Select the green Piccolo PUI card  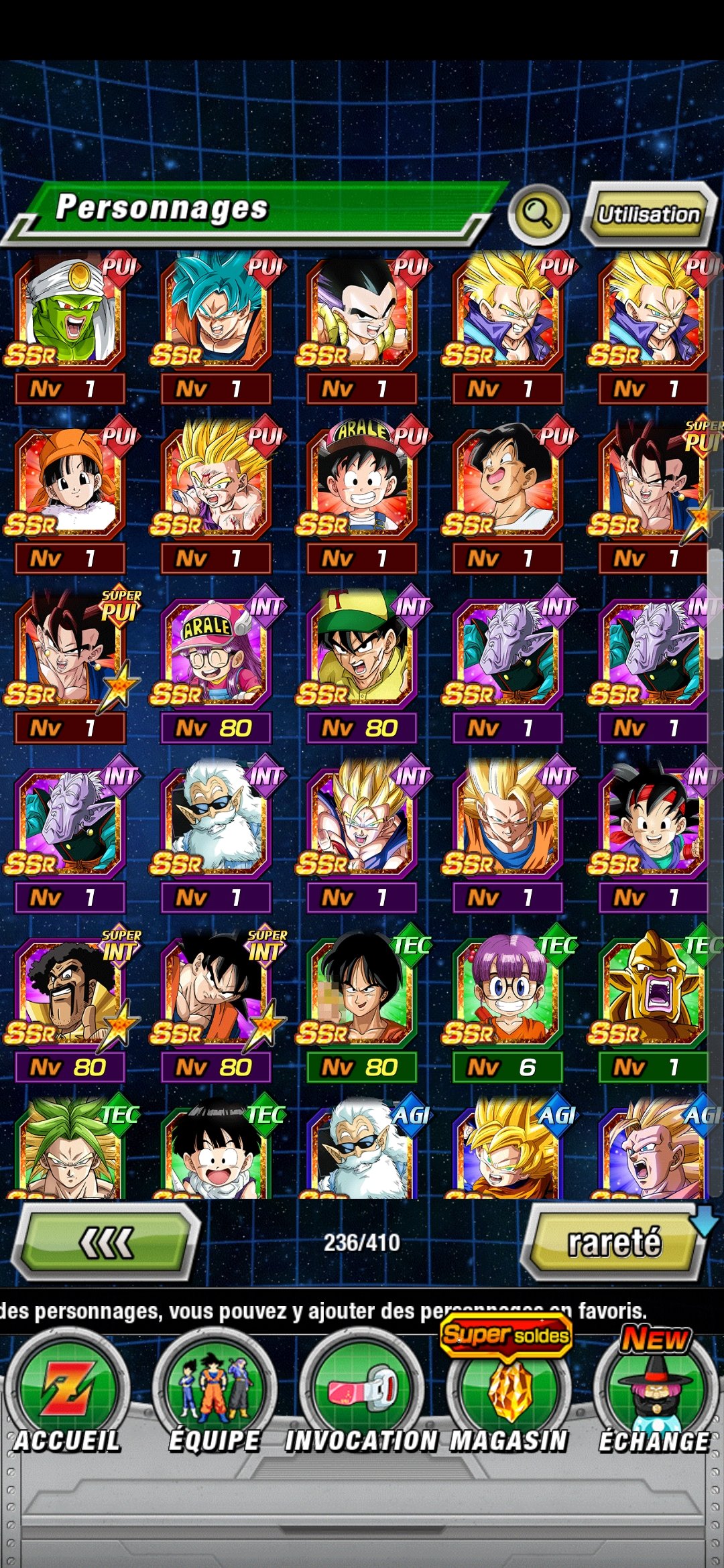coord(70,328)
